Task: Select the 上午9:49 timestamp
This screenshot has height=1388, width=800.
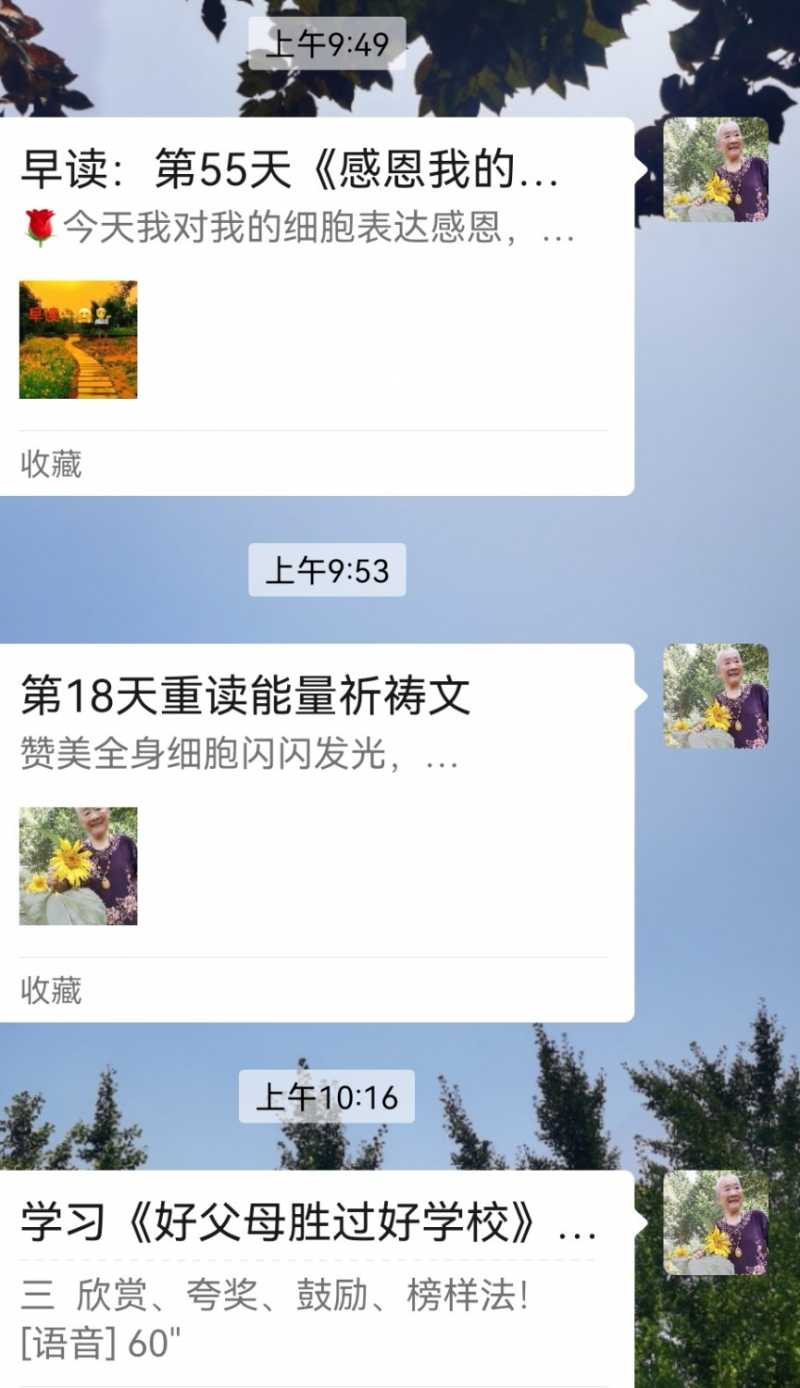Action: (325, 42)
